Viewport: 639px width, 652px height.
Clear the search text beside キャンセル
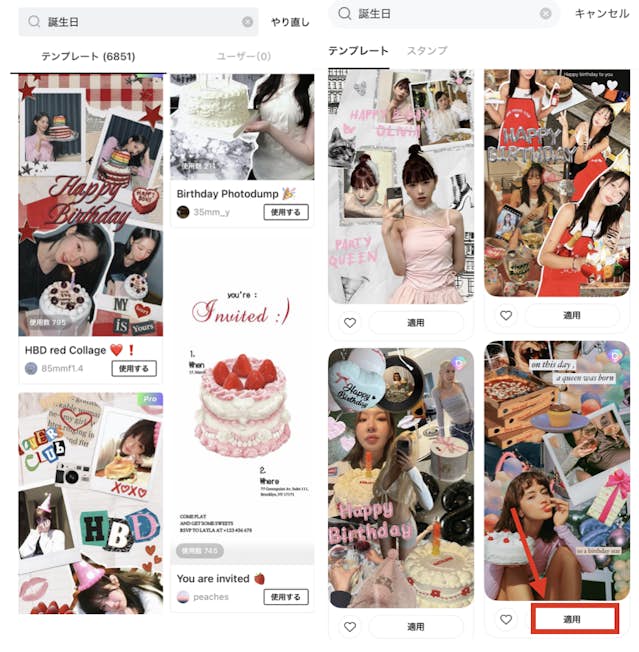tap(545, 14)
